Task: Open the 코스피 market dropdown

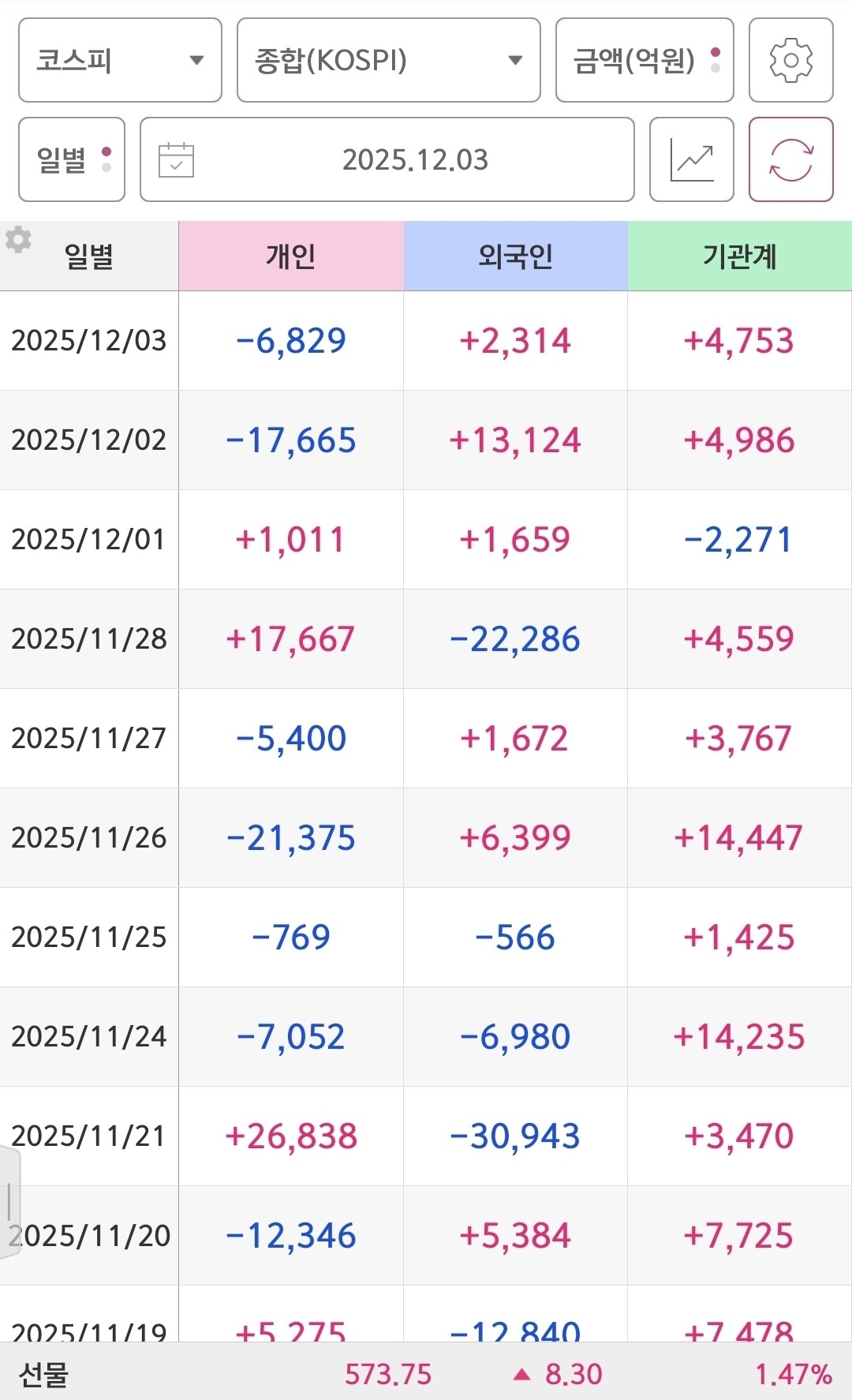Action: (120, 60)
